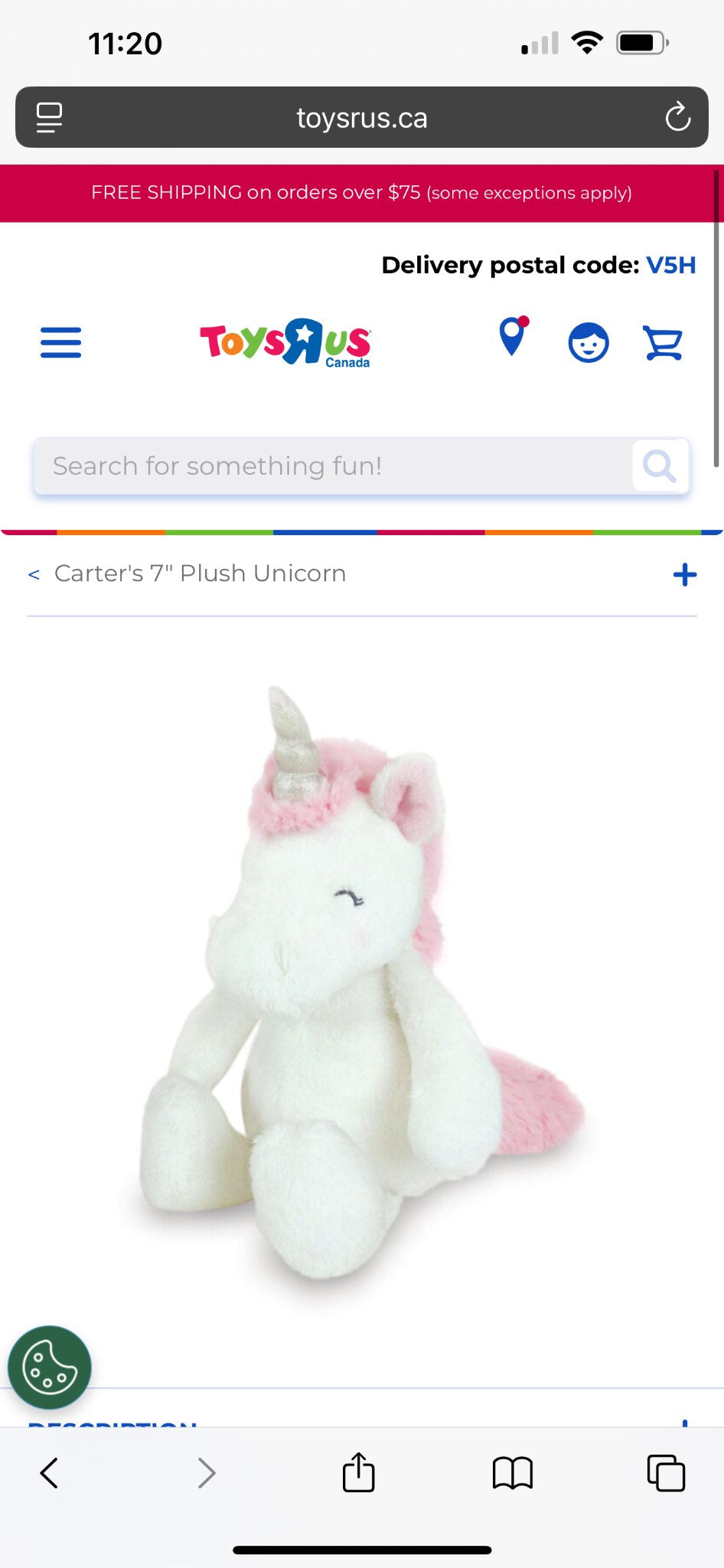The height and width of the screenshot is (1568, 724).
Task: Tap the Toys R Us Canada logo
Action: pyautogui.click(x=285, y=342)
